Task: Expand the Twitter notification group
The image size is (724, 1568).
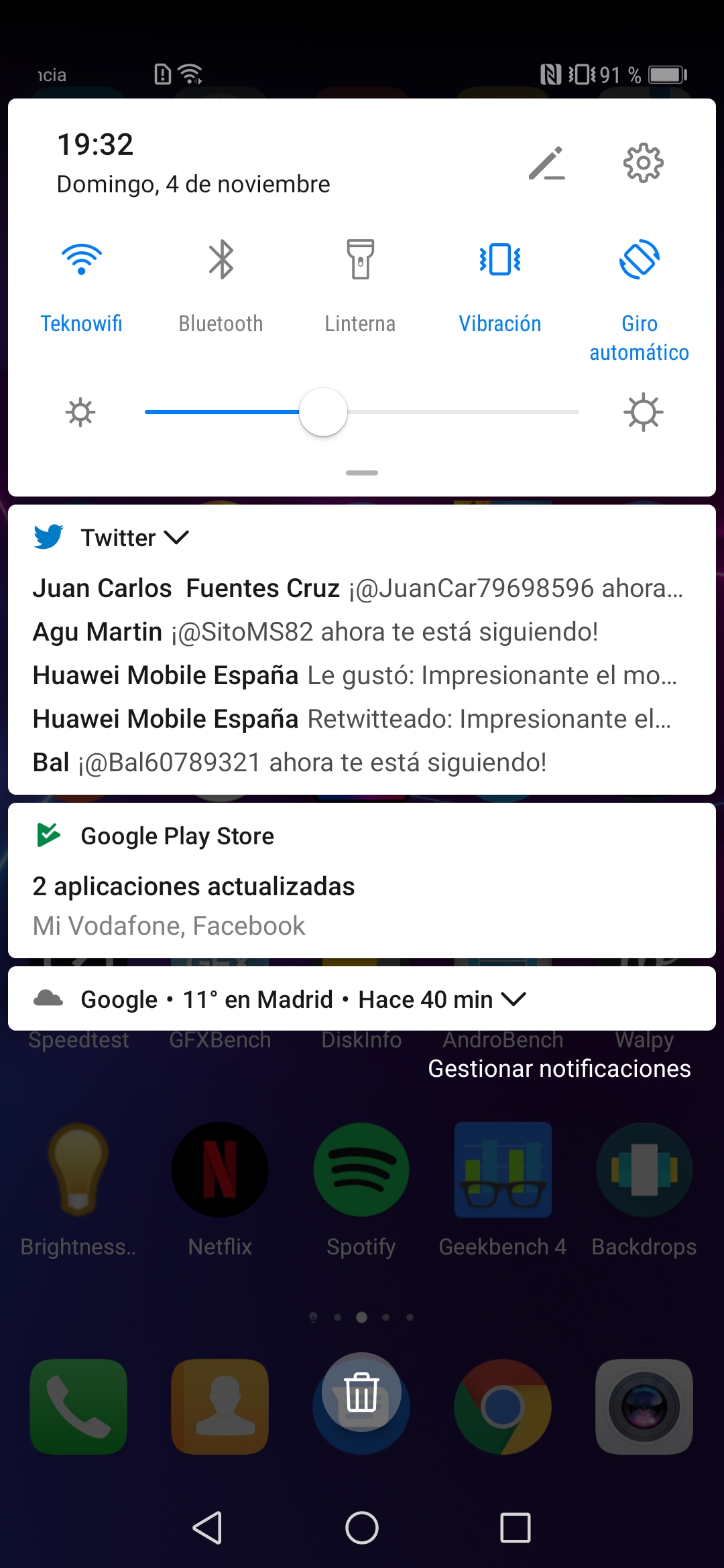Action: tap(177, 537)
